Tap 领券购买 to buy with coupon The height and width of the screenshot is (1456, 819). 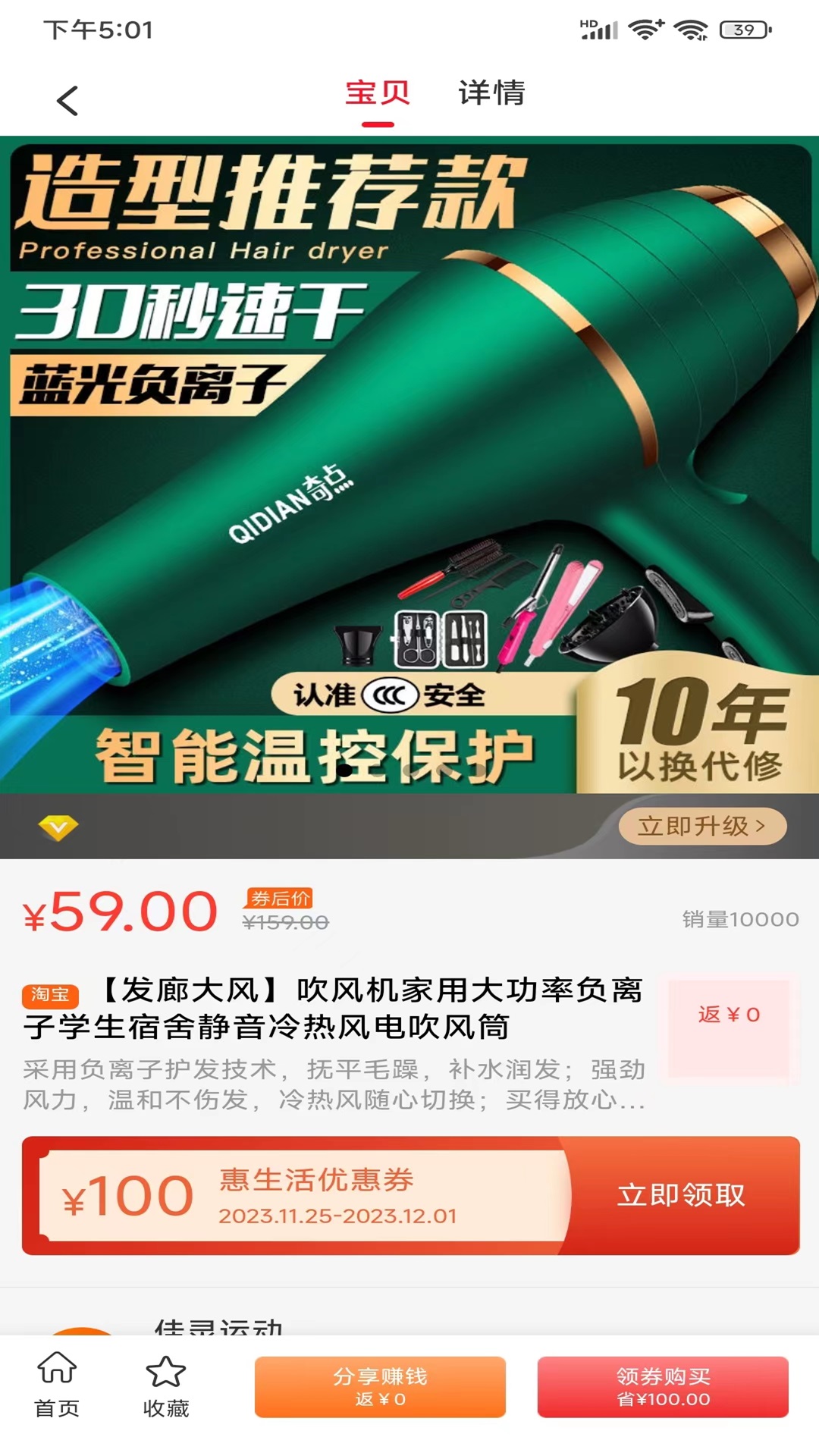coord(663,1387)
